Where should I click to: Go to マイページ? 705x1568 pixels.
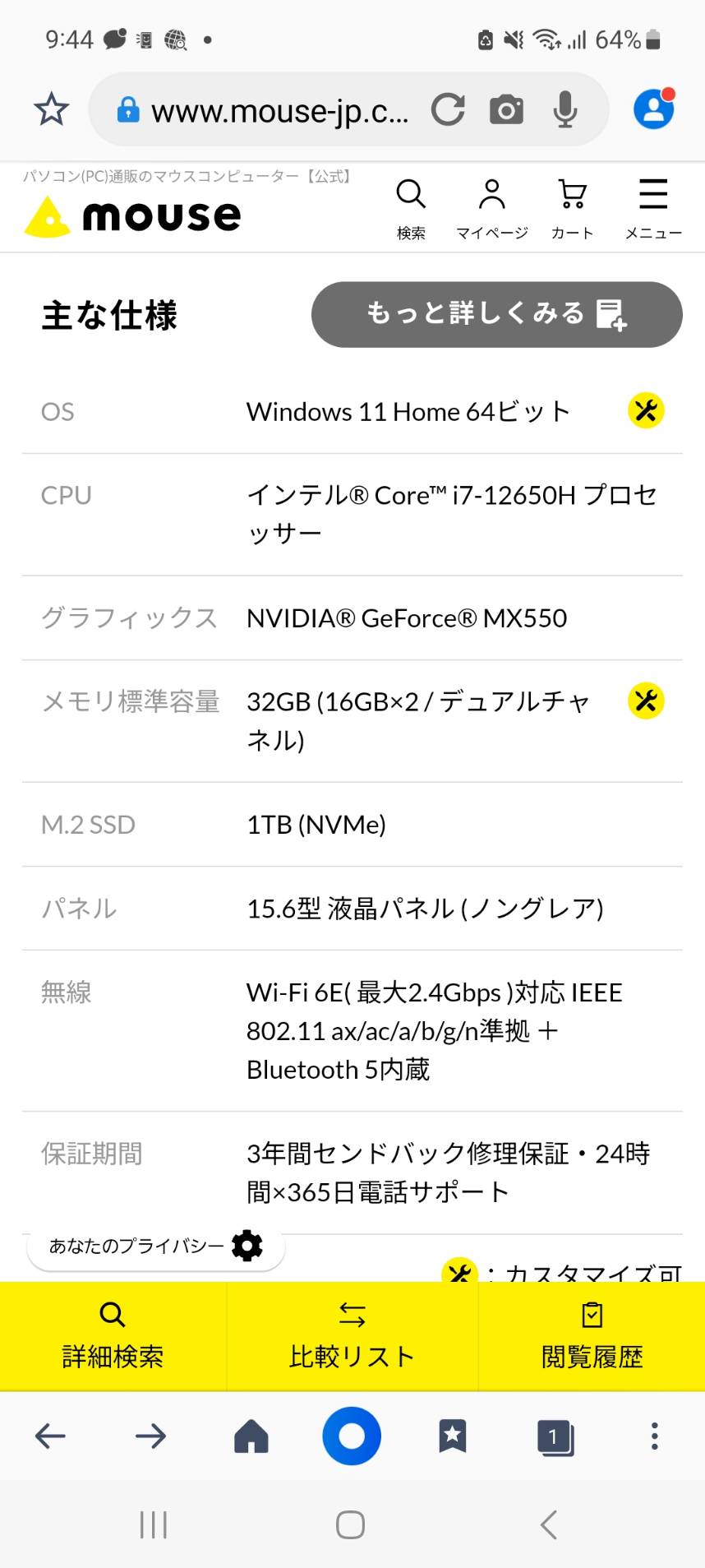point(491,209)
